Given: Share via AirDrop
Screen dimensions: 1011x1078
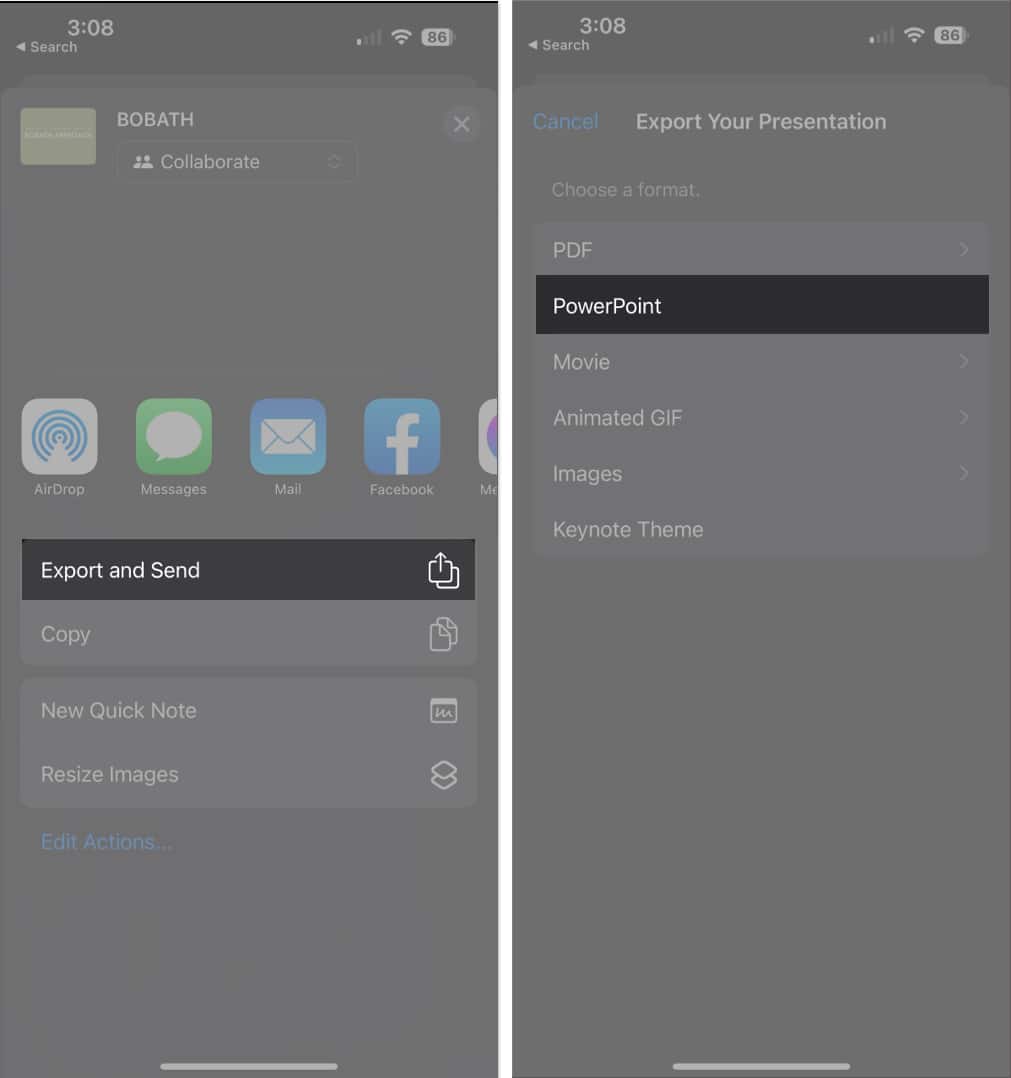Looking at the screenshot, I should click(59, 437).
